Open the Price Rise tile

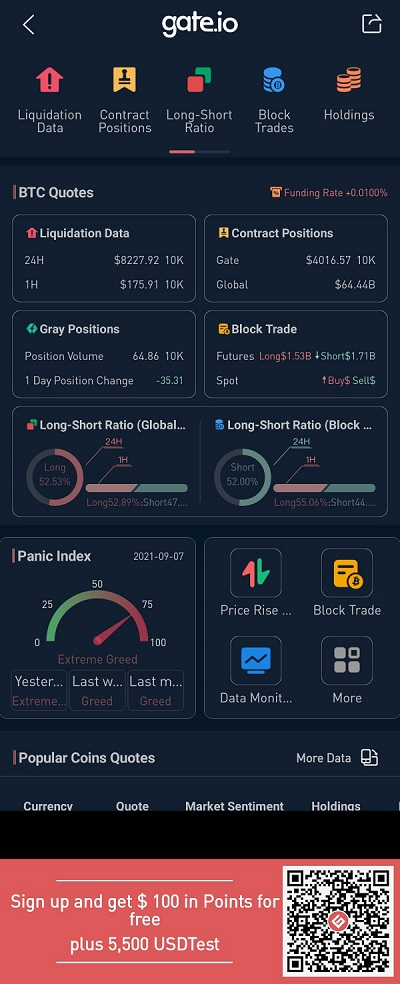(x=255, y=582)
